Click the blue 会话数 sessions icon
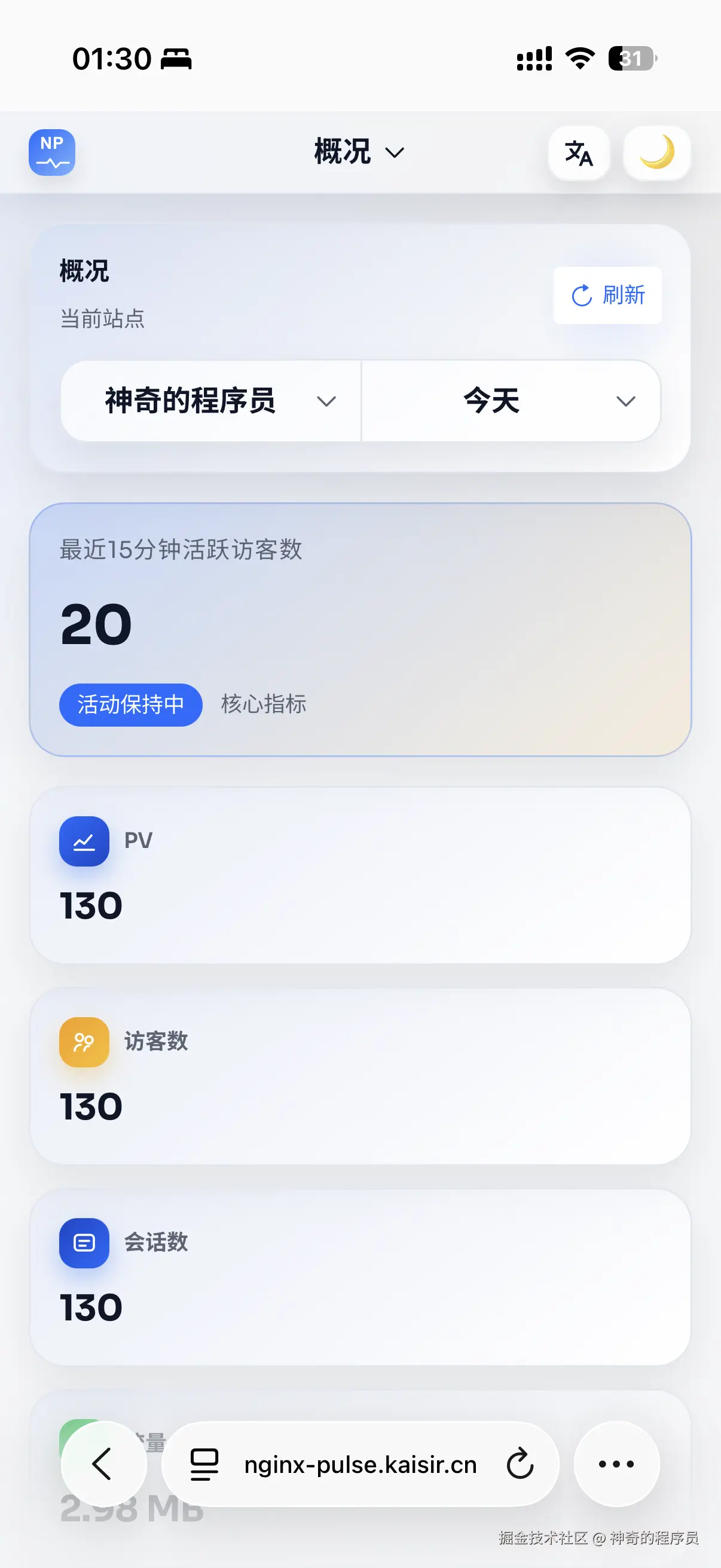Image resolution: width=721 pixels, height=1568 pixels. coord(83,1243)
